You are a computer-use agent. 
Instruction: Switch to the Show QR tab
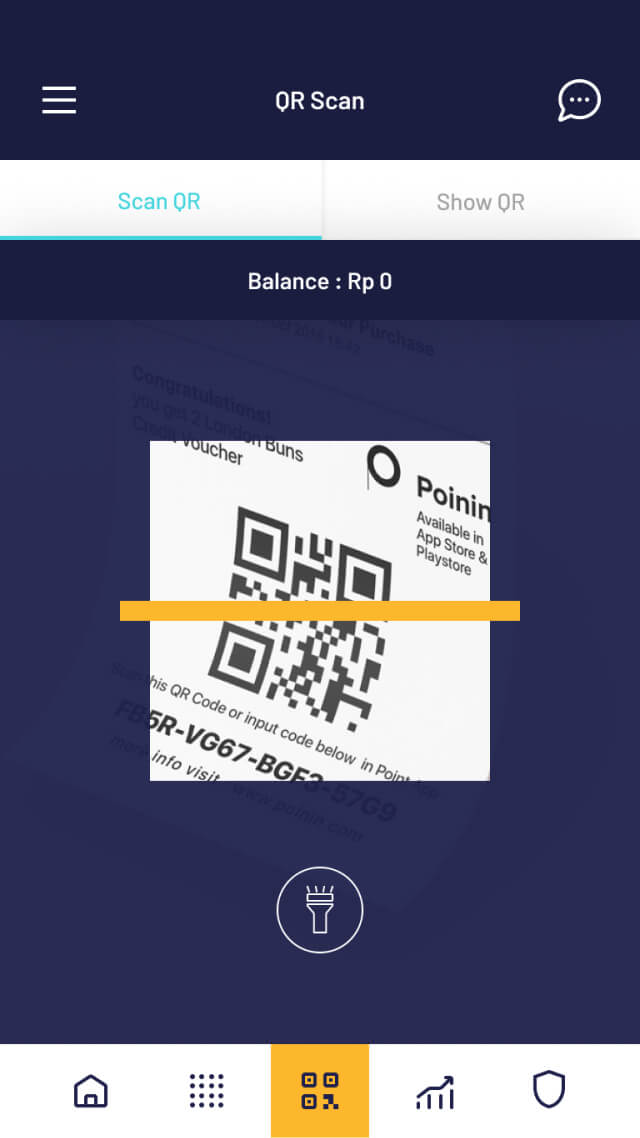[x=481, y=201]
